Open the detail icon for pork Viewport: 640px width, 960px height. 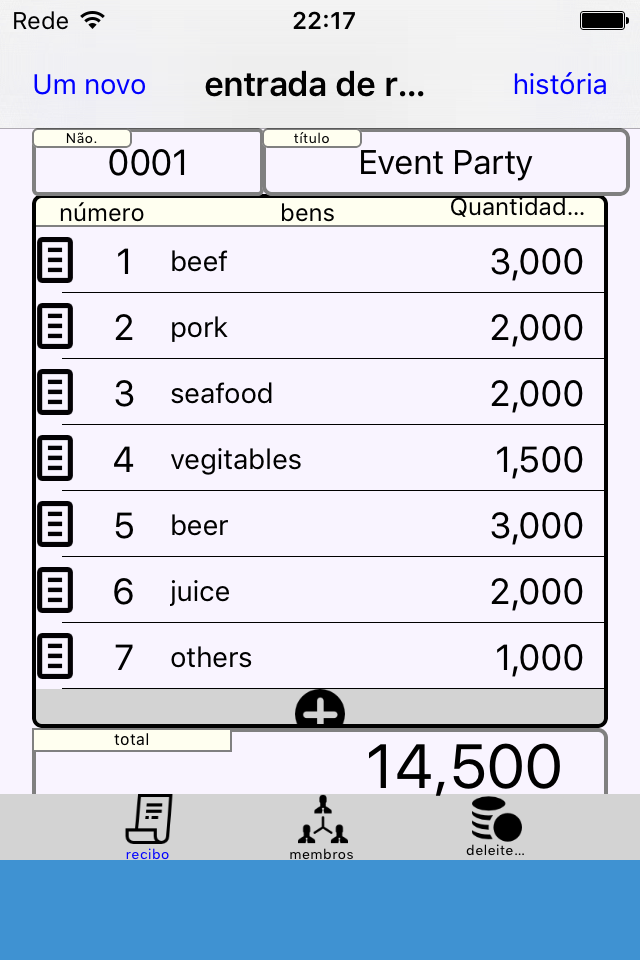[55, 327]
